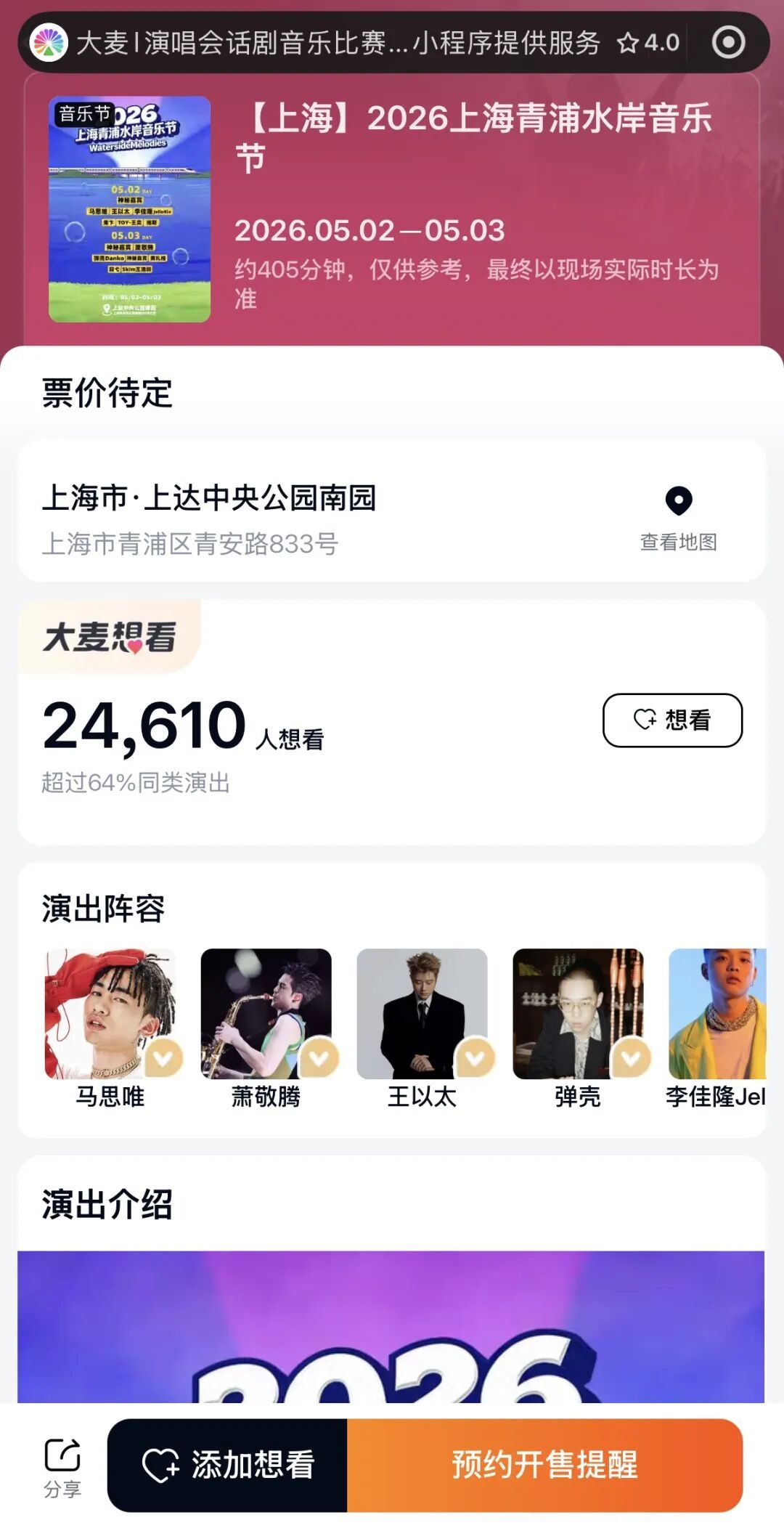Open the festival poster thumbnail
This screenshot has height=1528, width=784.
pos(129,209)
